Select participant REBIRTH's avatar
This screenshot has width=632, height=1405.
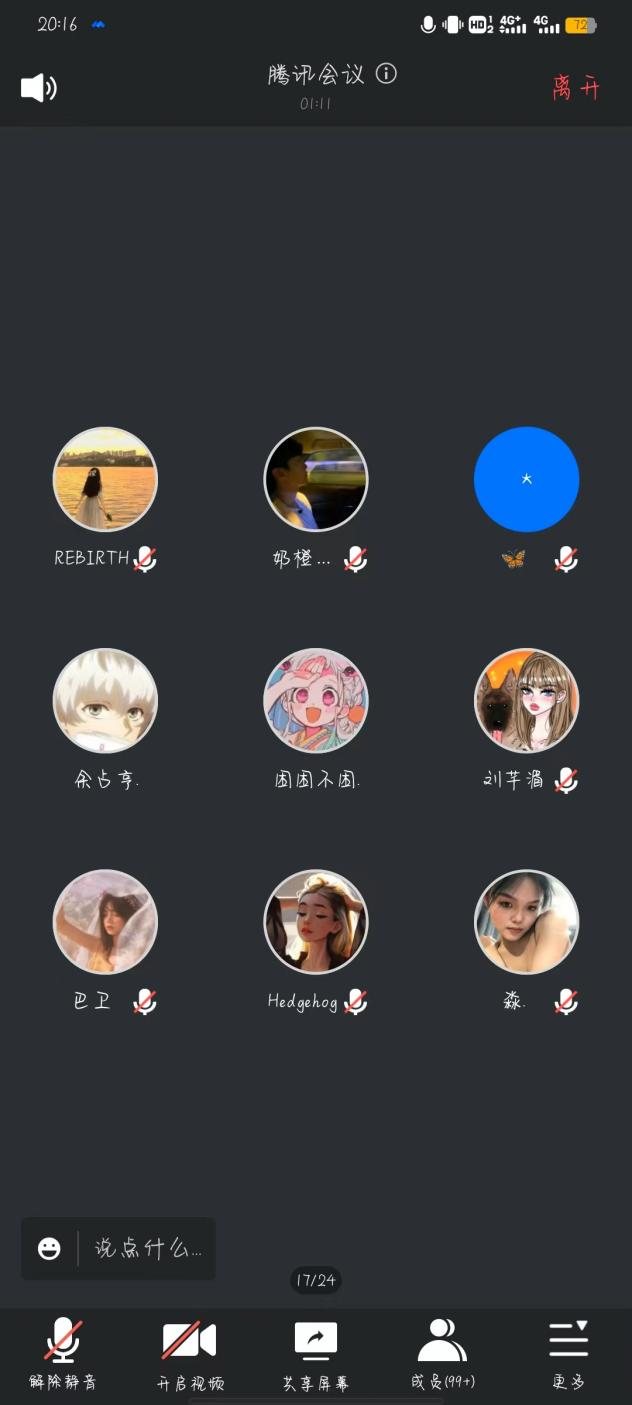(x=105, y=479)
